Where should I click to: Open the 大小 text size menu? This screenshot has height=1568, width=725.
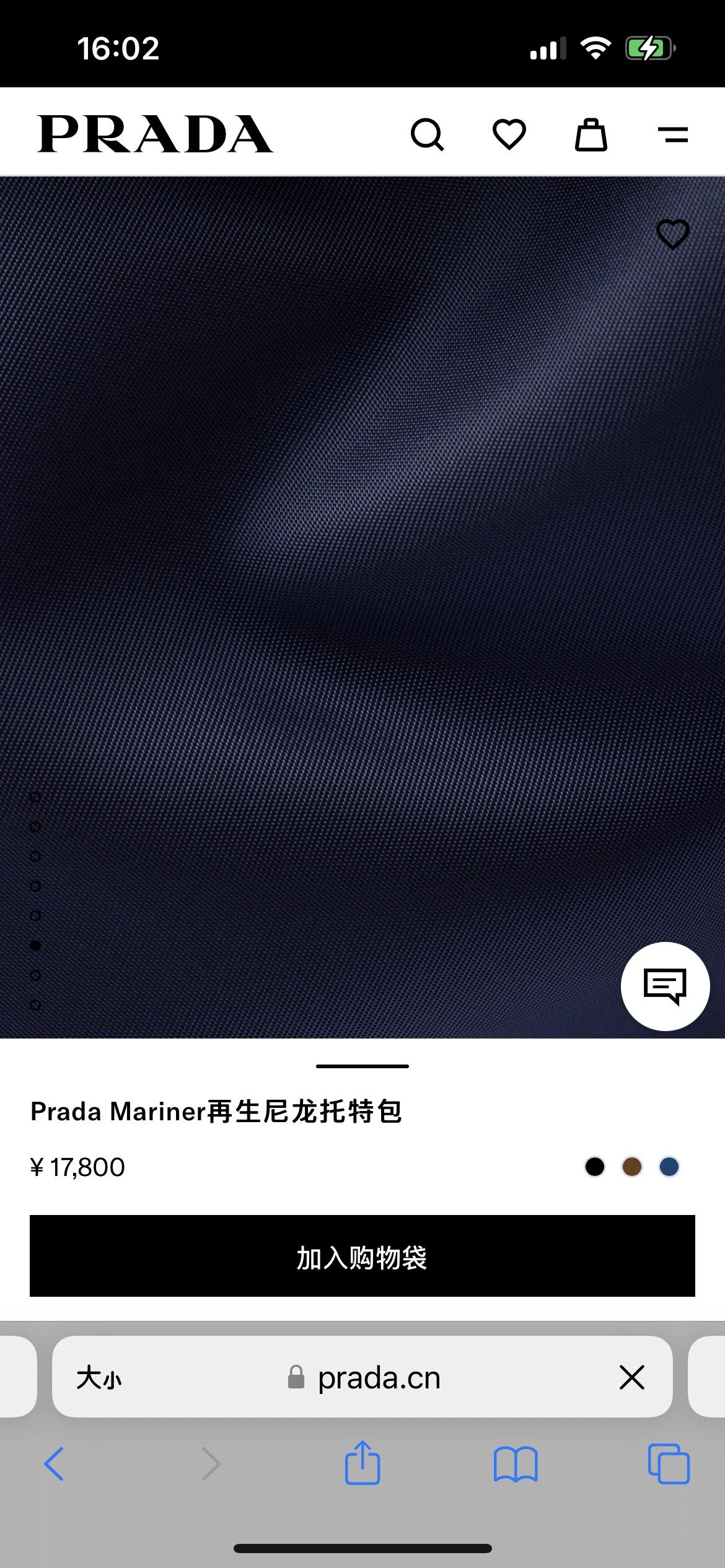(99, 1379)
